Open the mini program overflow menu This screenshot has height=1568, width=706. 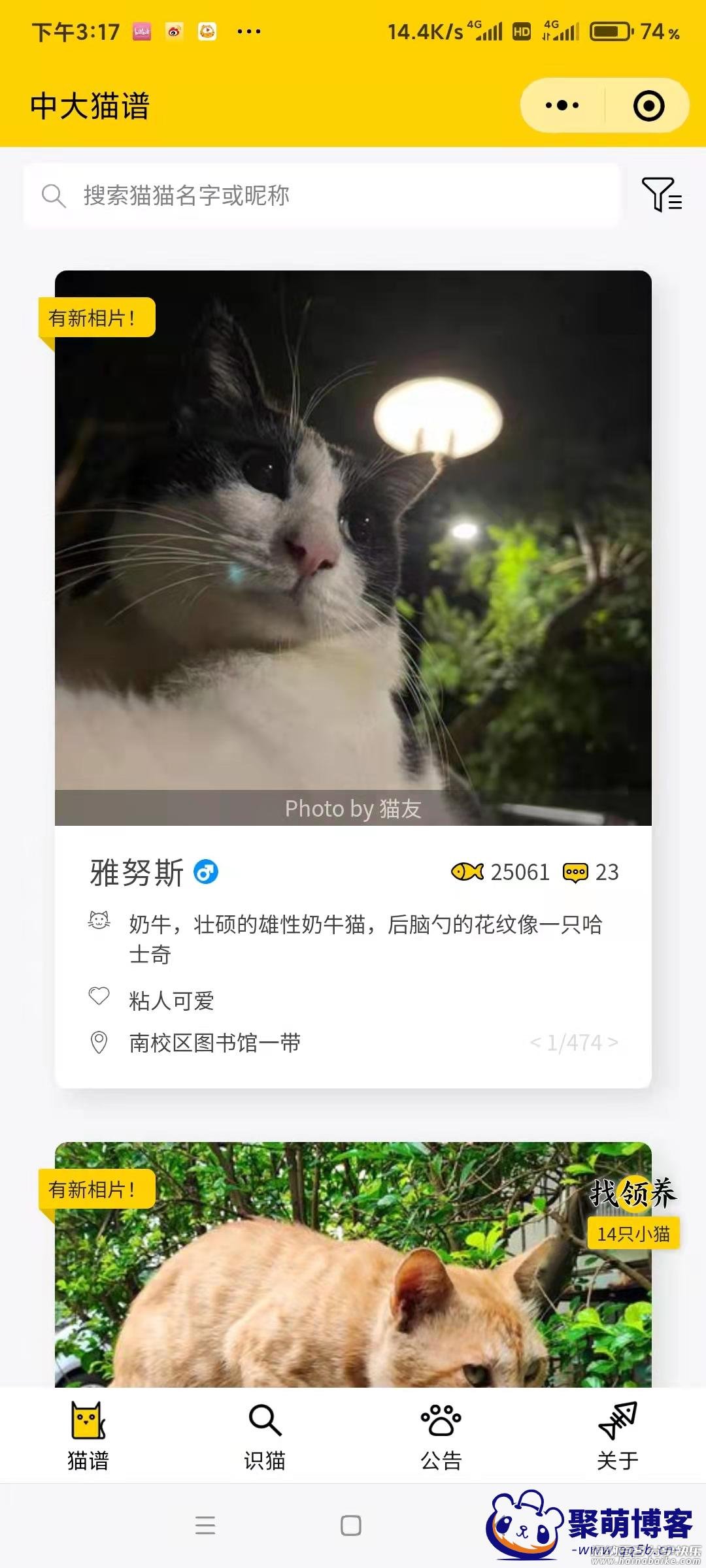click(x=562, y=106)
